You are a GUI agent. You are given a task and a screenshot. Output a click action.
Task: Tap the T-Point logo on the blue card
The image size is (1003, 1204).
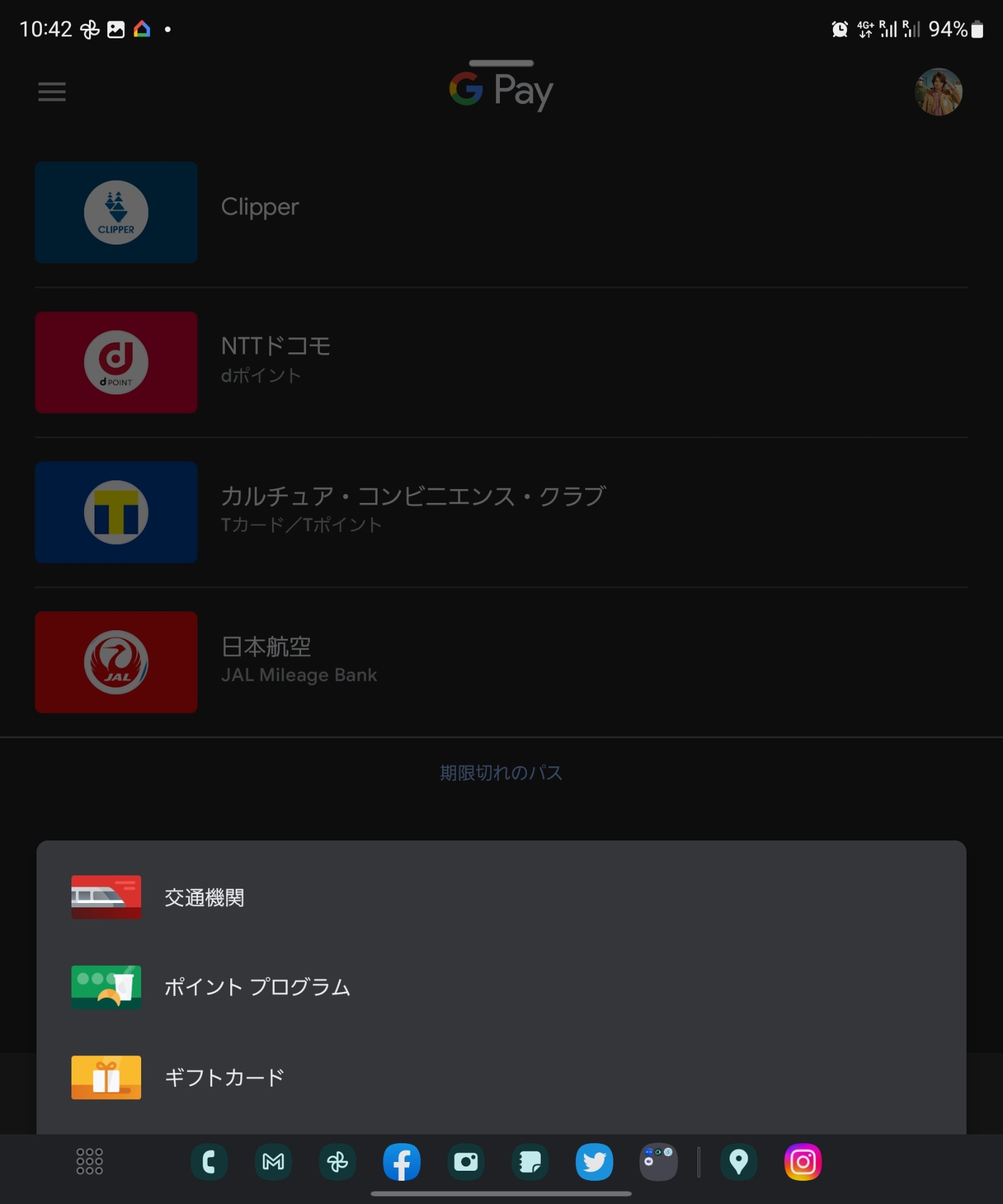(x=116, y=512)
